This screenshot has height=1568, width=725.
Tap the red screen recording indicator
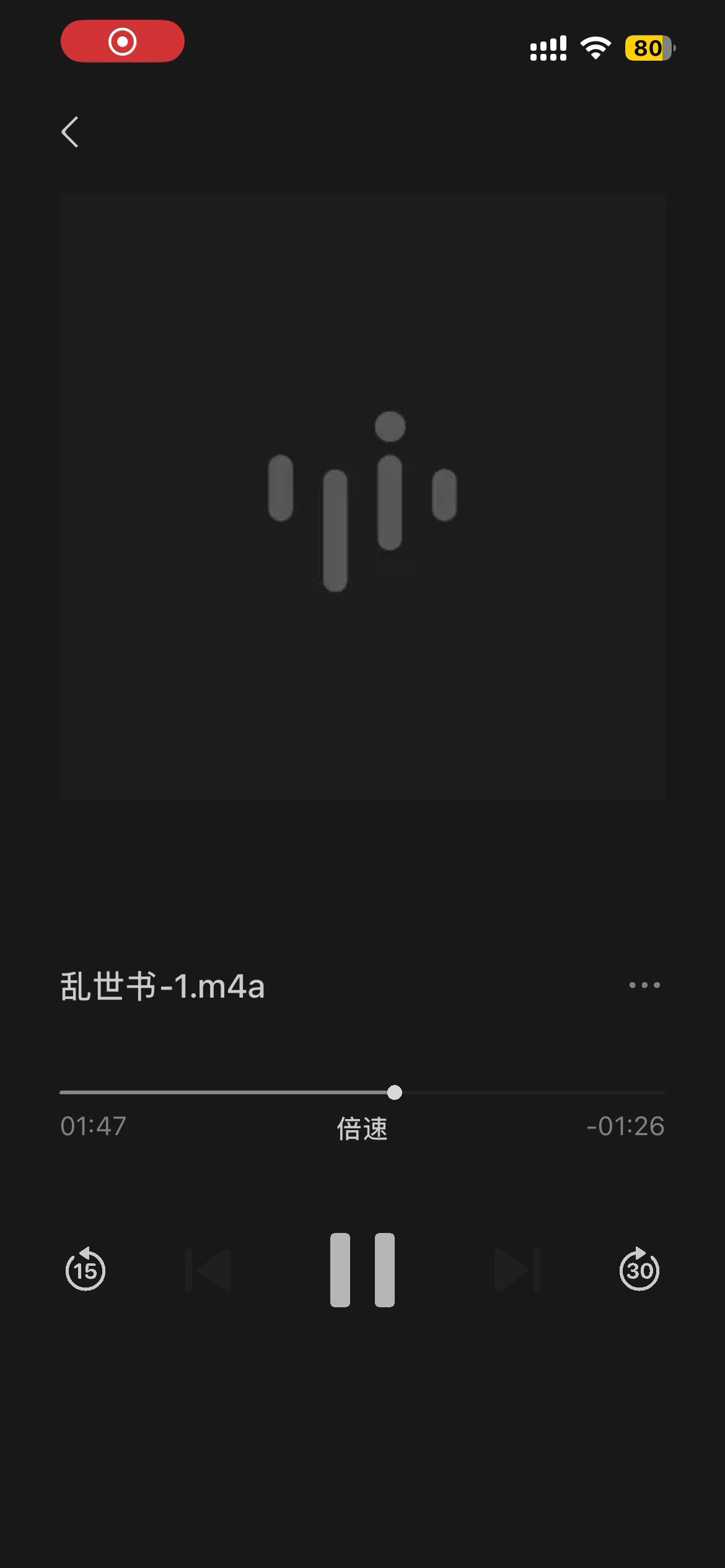[123, 41]
